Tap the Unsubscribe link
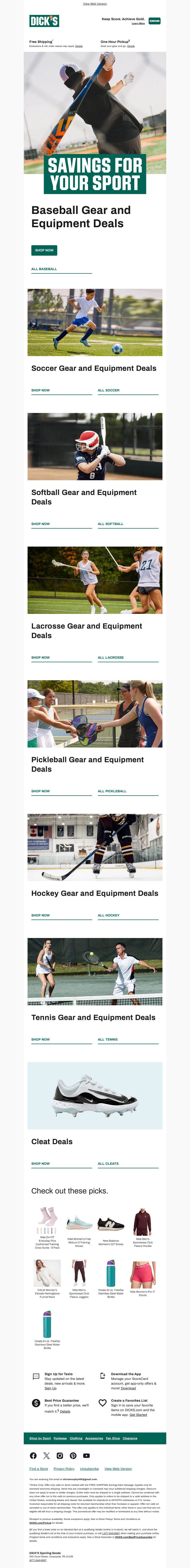This screenshot has width=190, height=1568. [x=89, y=1469]
